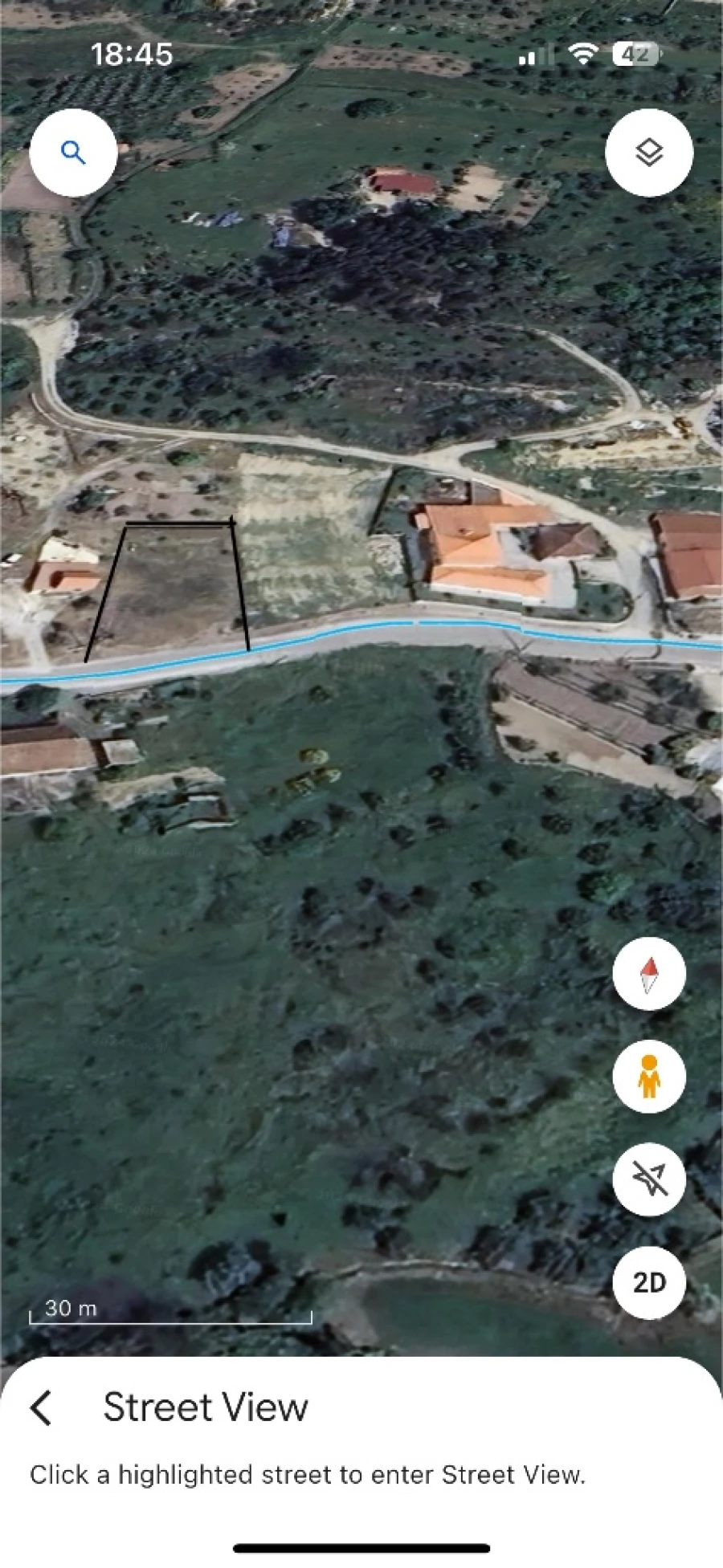This screenshot has height=1568, width=723.
Task: Open the search tool
Action: tap(74, 153)
